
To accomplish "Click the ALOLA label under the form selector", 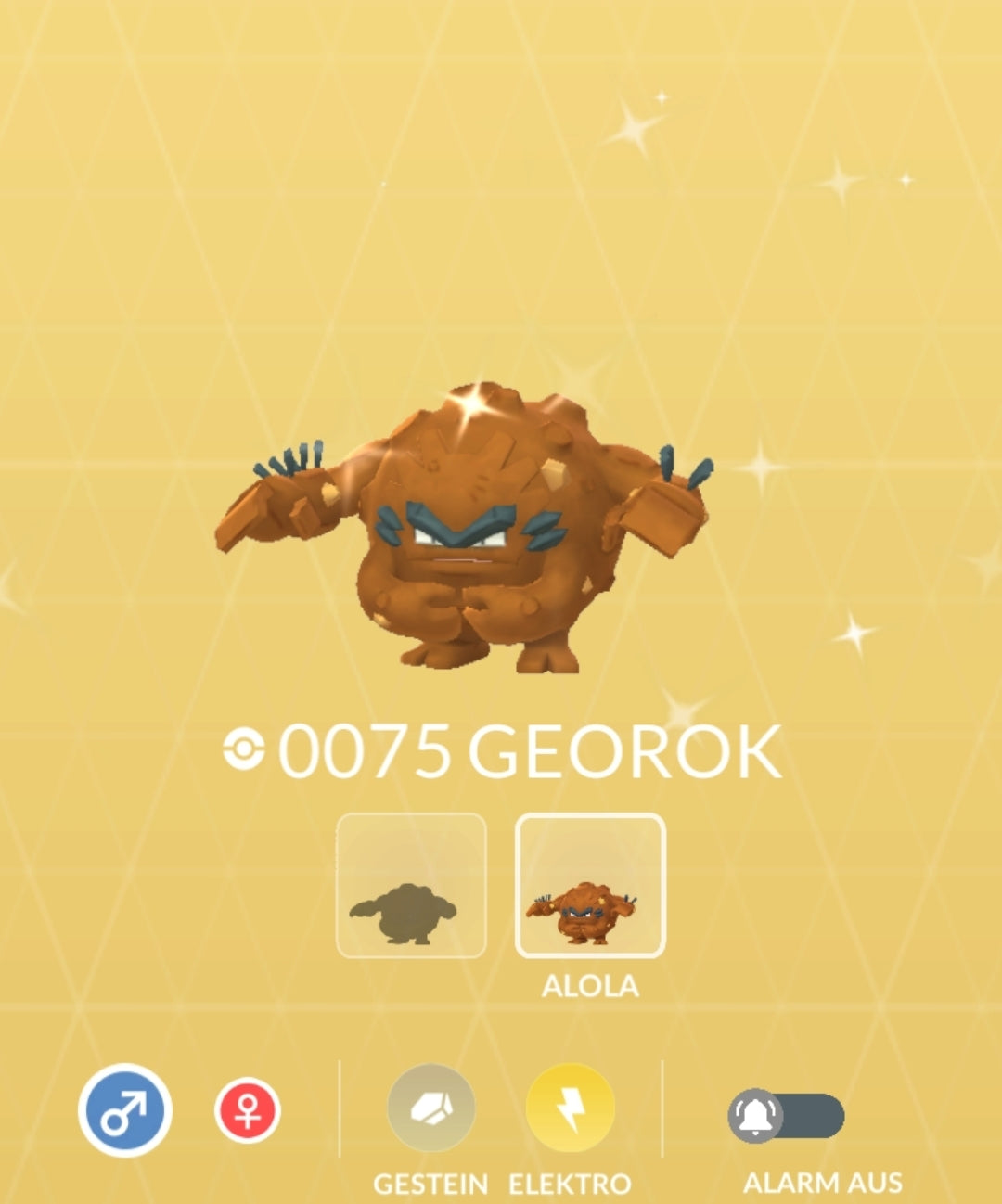I will pos(592,987).
